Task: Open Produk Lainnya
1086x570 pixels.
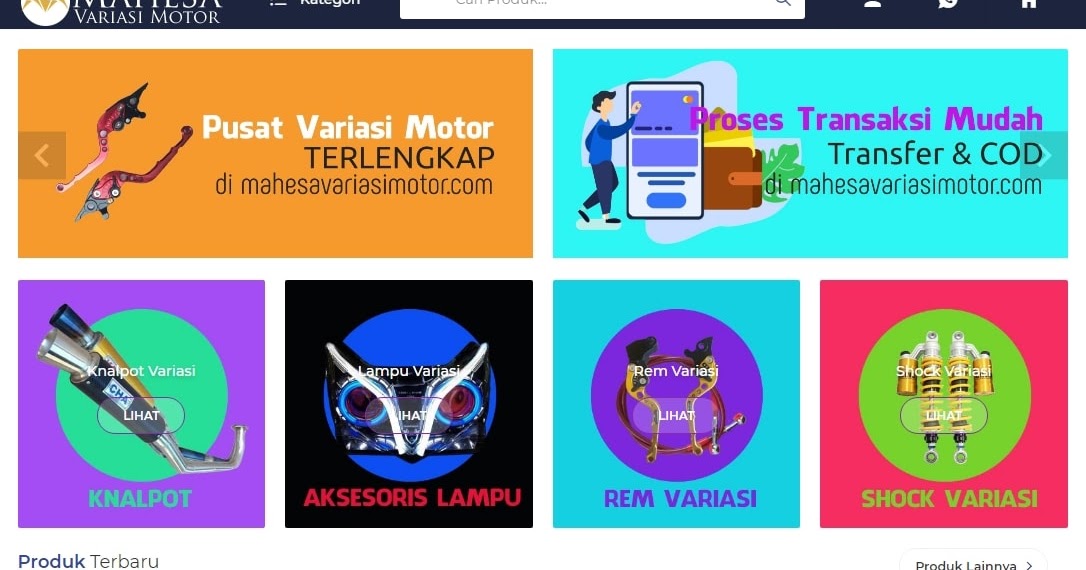Action: [972, 562]
